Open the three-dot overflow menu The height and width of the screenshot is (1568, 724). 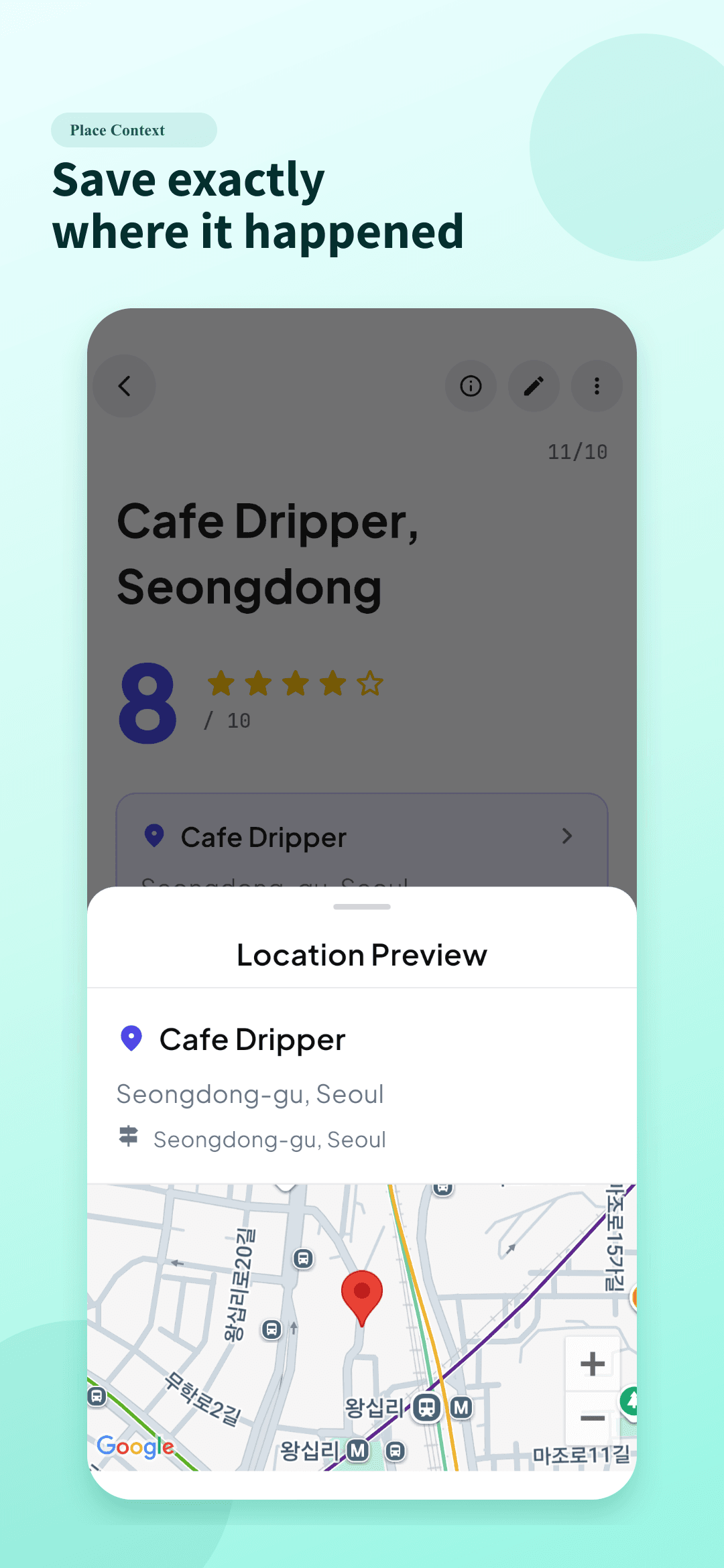(596, 386)
